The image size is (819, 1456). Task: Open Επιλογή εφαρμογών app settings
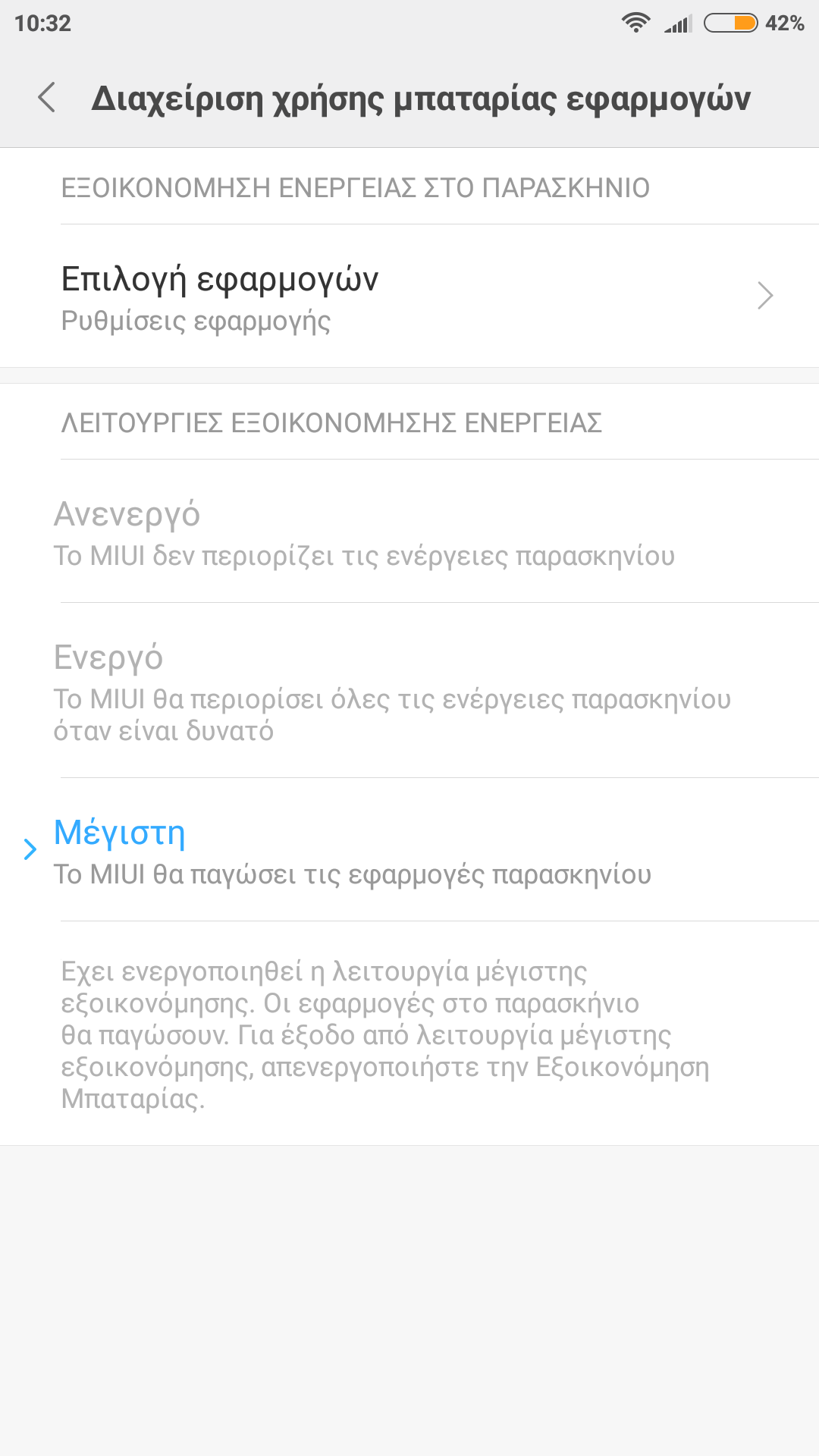coord(409,297)
